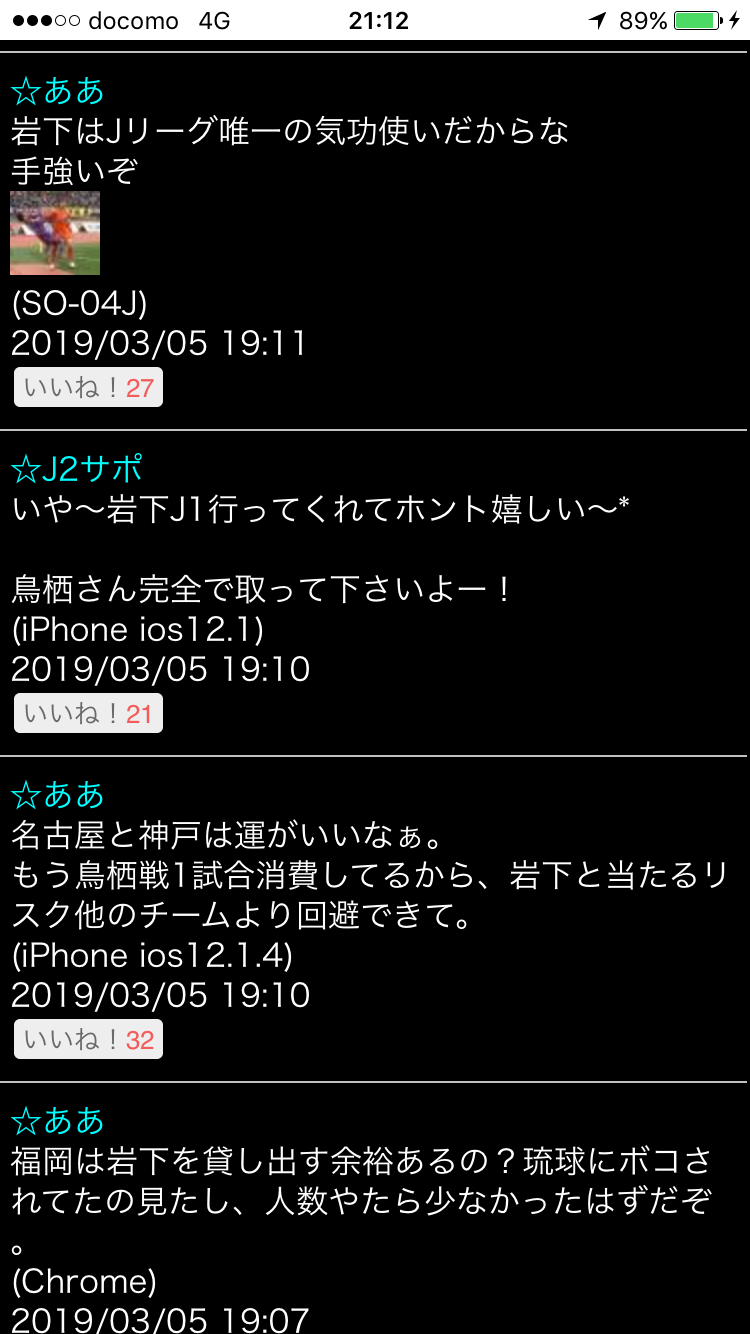Like the J2サポ comment with 21 likes
This screenshot has width=750, height=1334.
tap(88, 713)
